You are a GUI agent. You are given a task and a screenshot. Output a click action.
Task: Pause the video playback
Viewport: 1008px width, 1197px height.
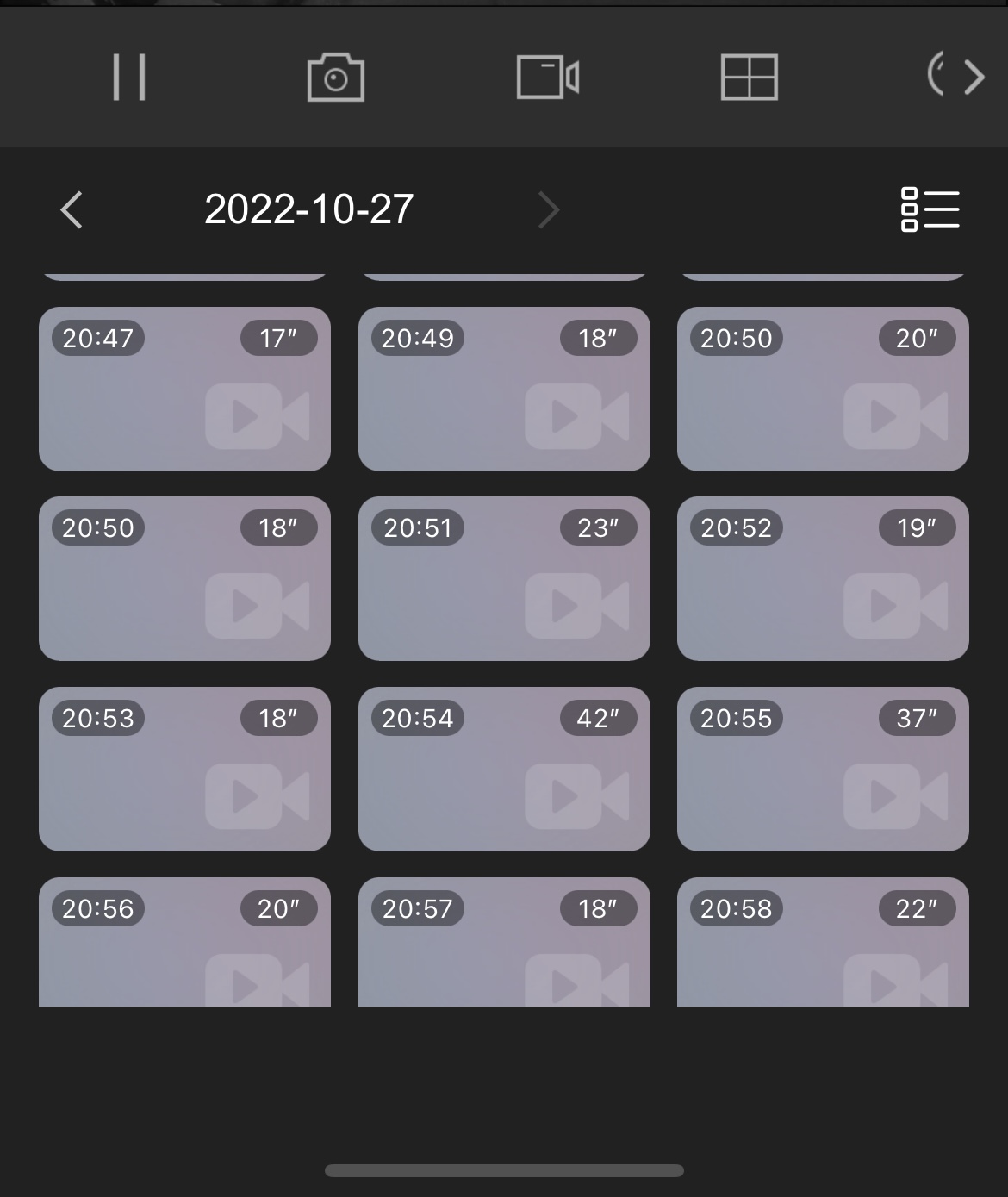point(129,78)
